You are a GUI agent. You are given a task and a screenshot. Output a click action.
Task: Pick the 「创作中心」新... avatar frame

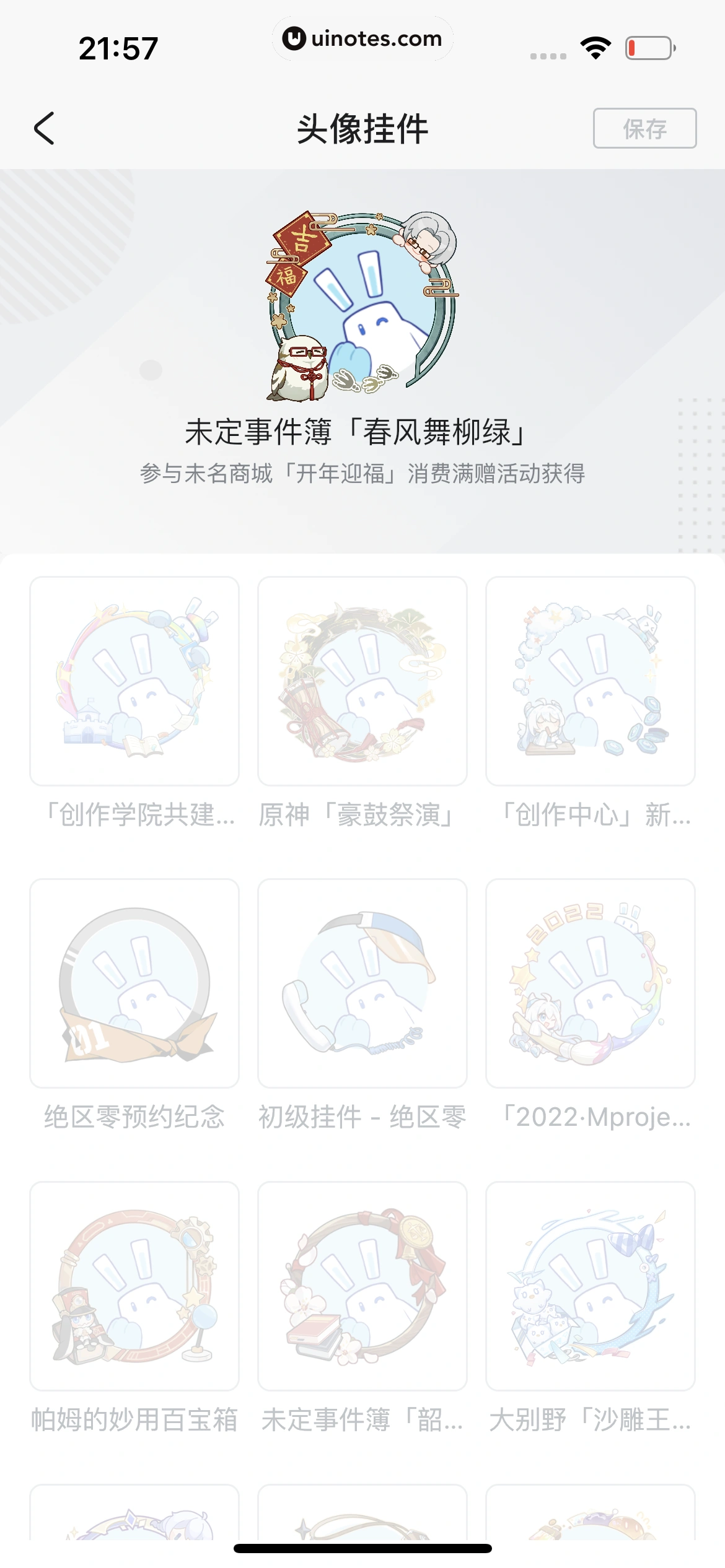coord(591,681)
